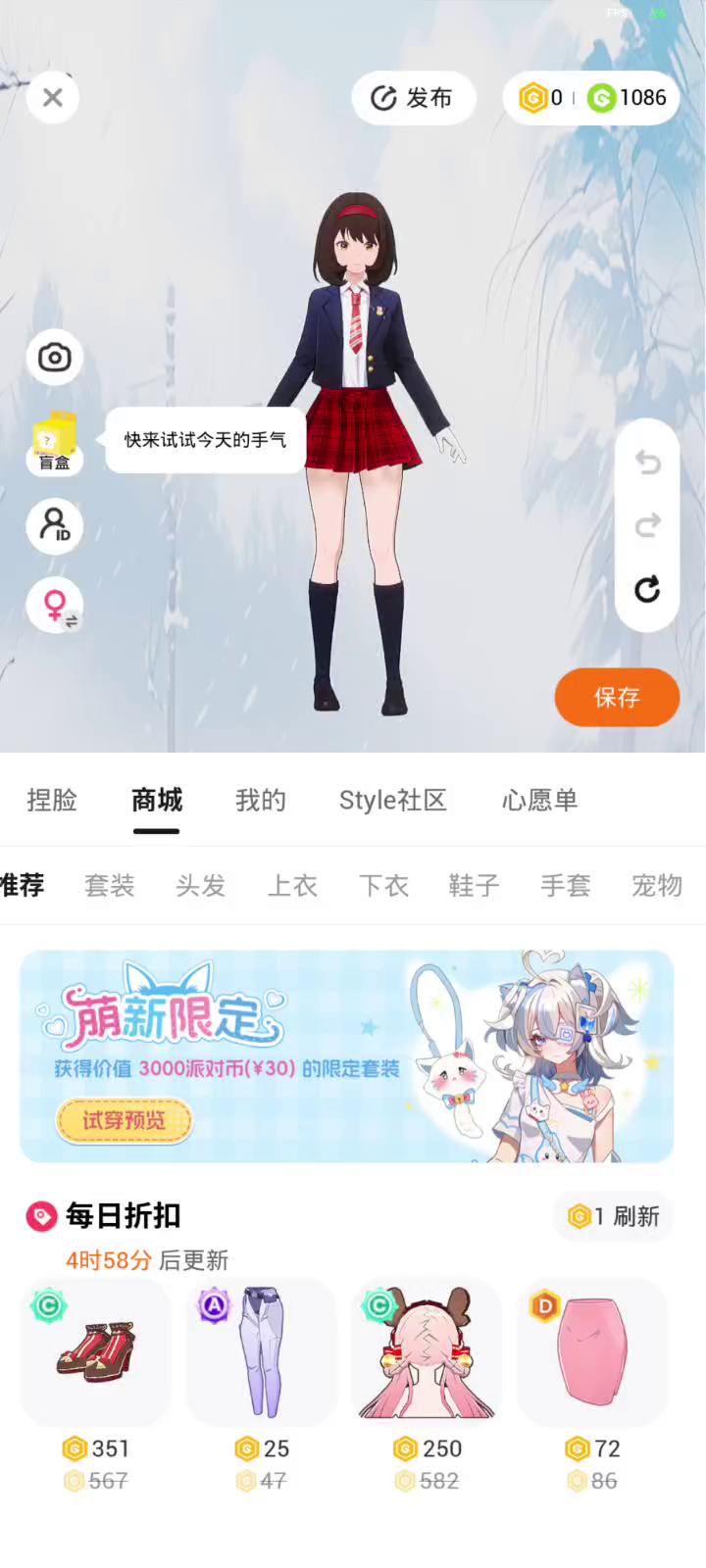Open the Style社区 tab
The image size is (706, 1568).
click(392, 800)
